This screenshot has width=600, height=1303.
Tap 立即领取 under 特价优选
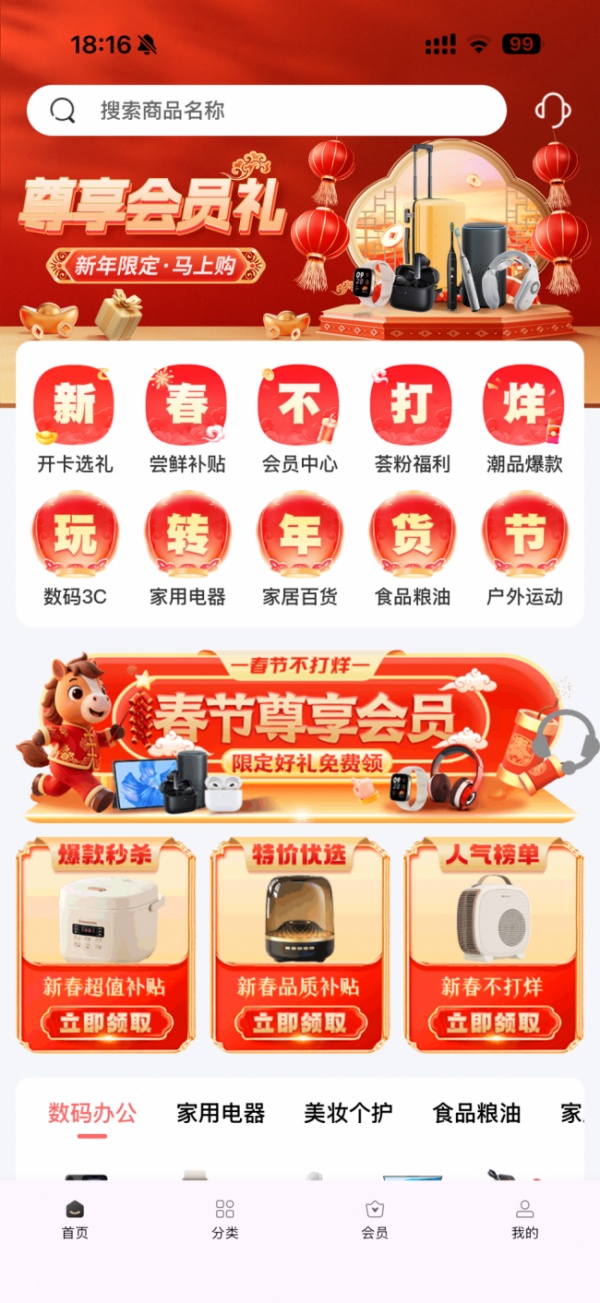(x=299, y=1023)
